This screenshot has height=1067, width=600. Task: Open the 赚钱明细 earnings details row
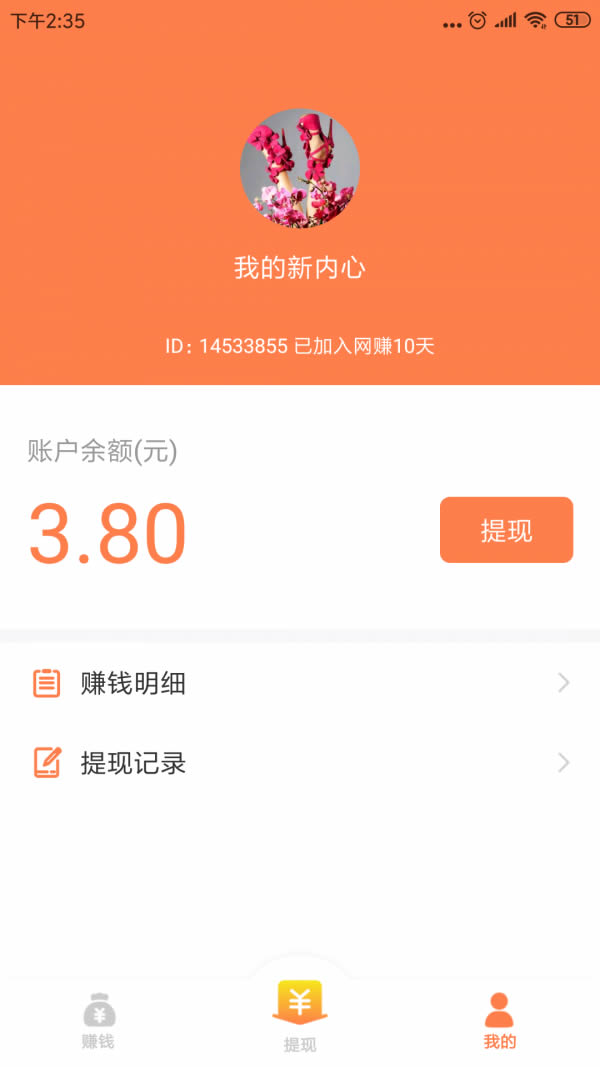pyautogui.click(x=300, y=683)
